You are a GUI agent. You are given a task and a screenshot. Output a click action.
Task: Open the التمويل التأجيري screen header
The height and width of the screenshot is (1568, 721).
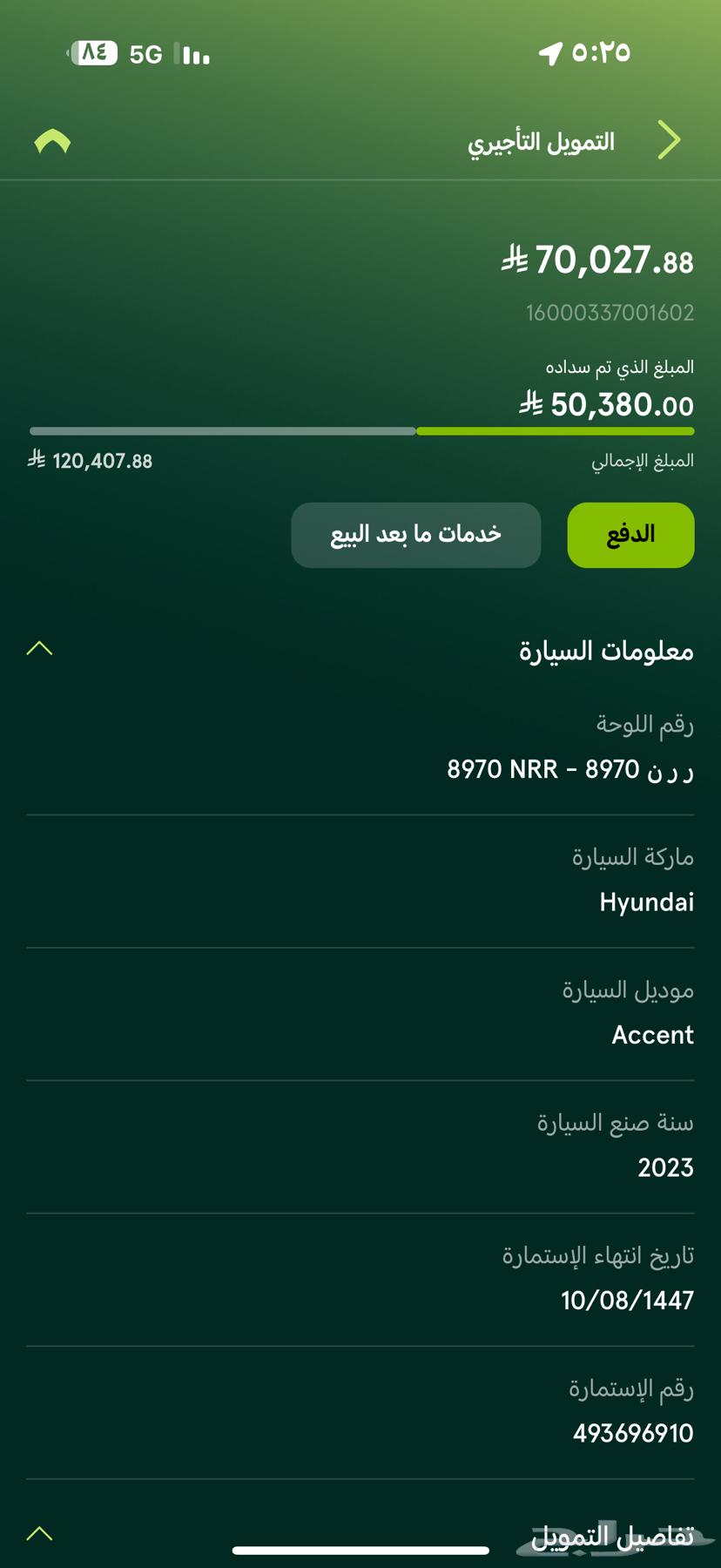pyautogui.click(x=542, y=139)
